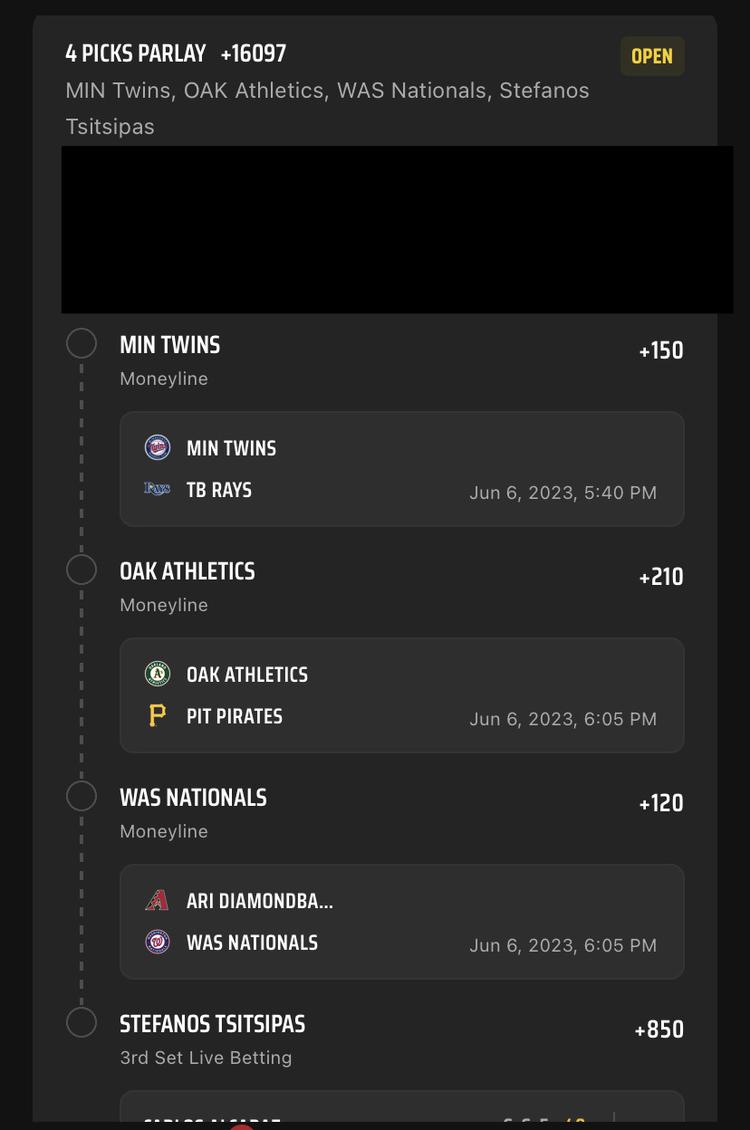
Task: Toggle the circle beside Stefanos Tsitsipas pick
Action: [82, 1021]
